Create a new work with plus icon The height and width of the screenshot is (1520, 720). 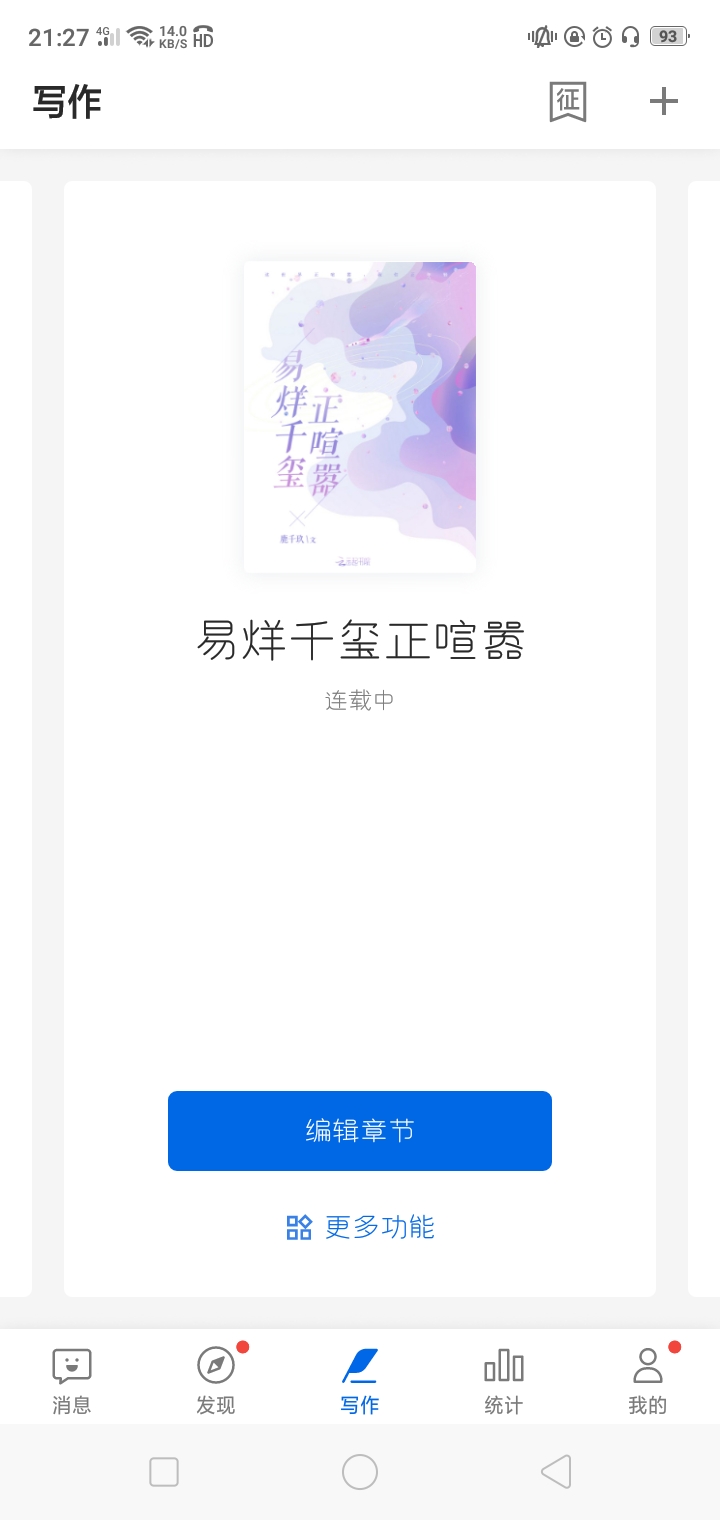pyautogui.click(x=664, y=101)
